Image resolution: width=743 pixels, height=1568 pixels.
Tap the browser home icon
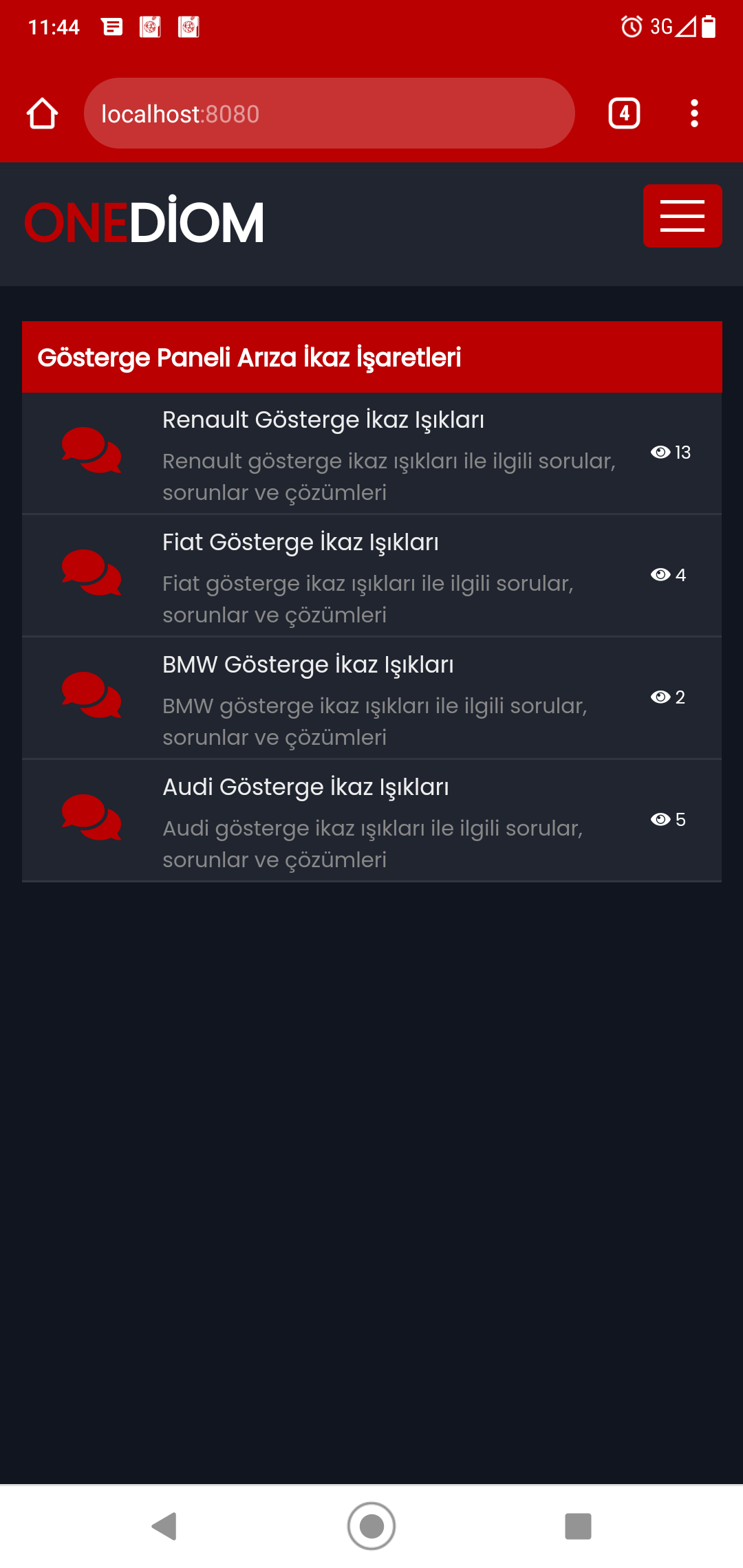point(42,113)
